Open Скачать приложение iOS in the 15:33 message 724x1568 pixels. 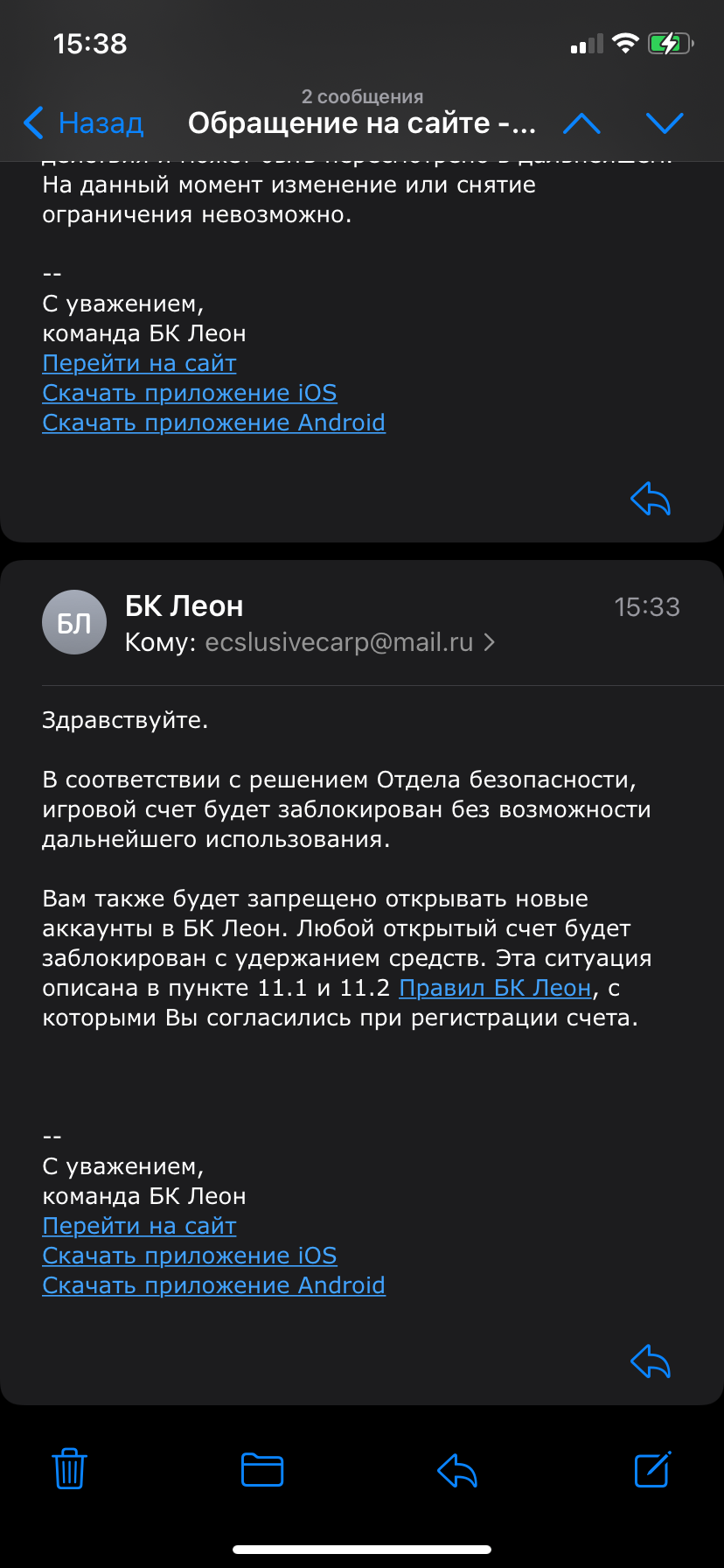[x=190, y=1256]
